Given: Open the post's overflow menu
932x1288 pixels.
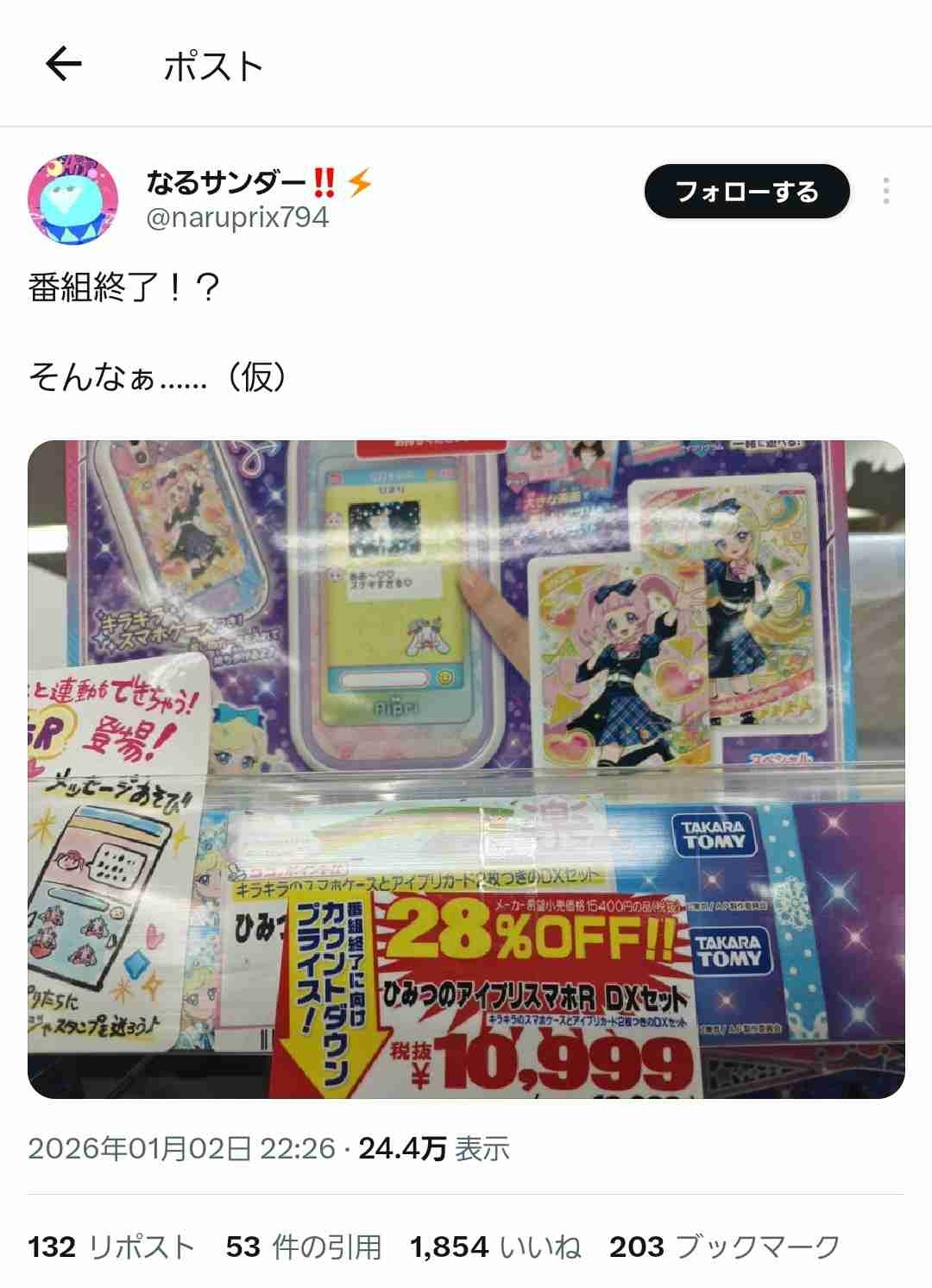Looking at the screenshot, I should pyautogui.click(x=885, y=192).
